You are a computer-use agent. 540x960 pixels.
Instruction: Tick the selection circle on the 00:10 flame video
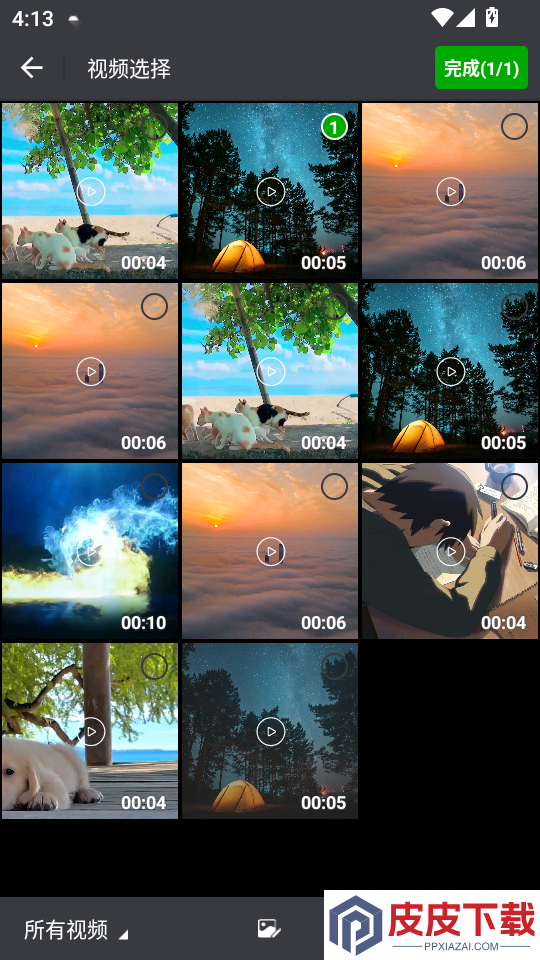tap(154, 486)
